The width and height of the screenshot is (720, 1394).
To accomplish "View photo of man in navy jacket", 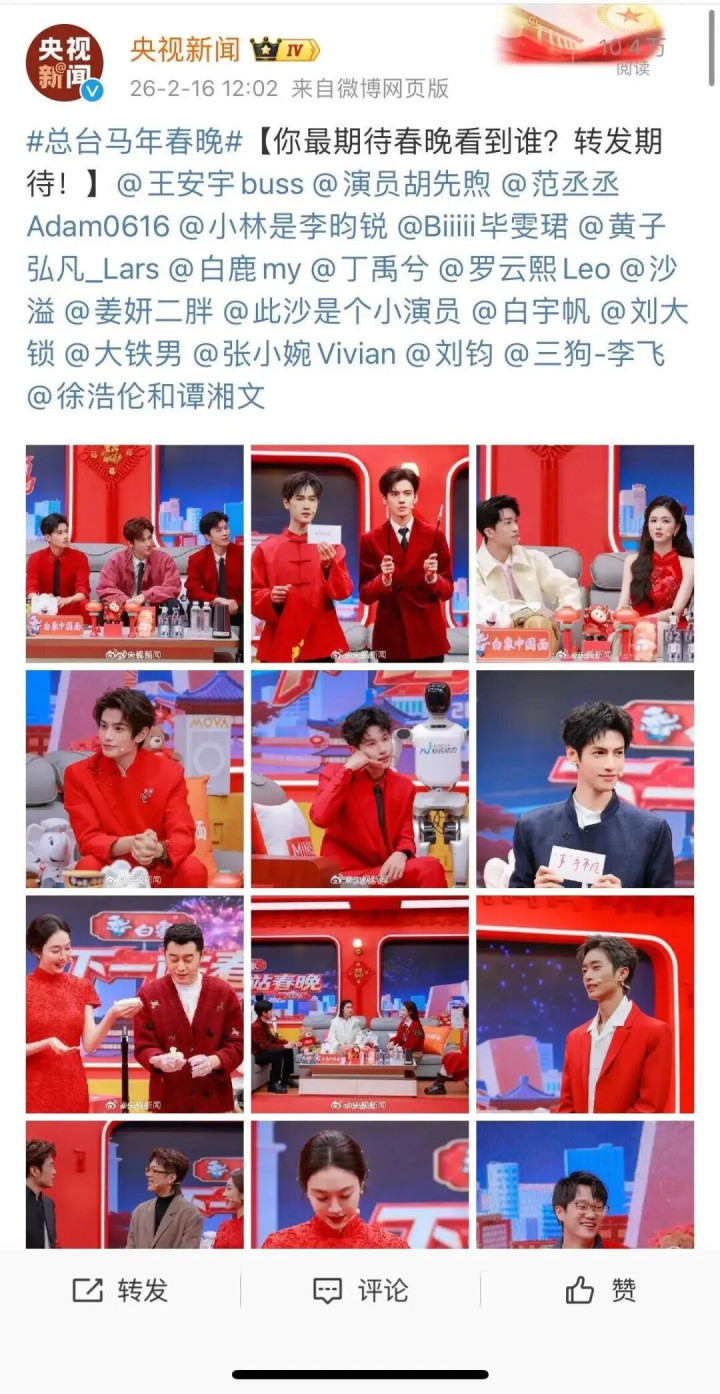I will click(585, 778).
